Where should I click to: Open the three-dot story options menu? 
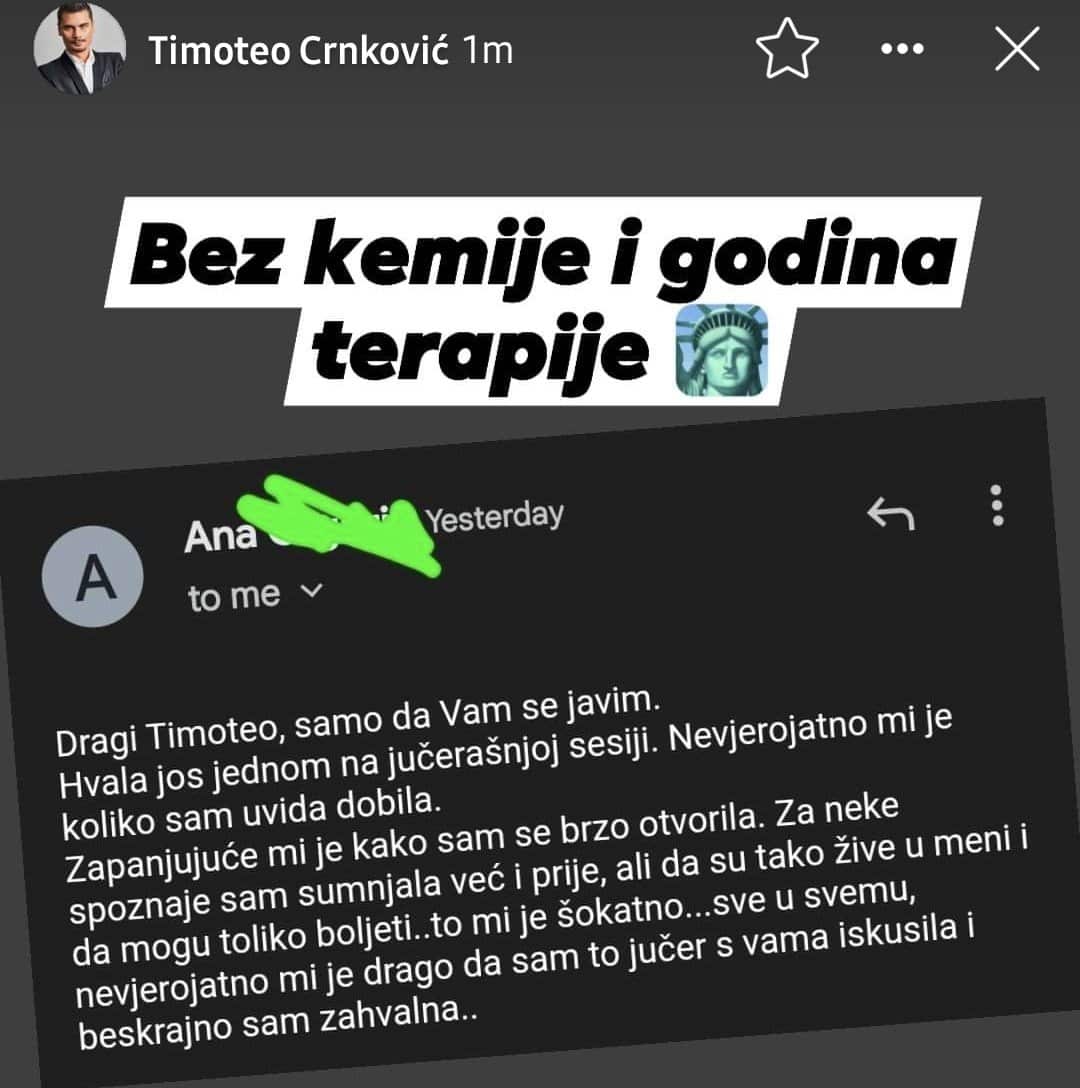point(902,50)
